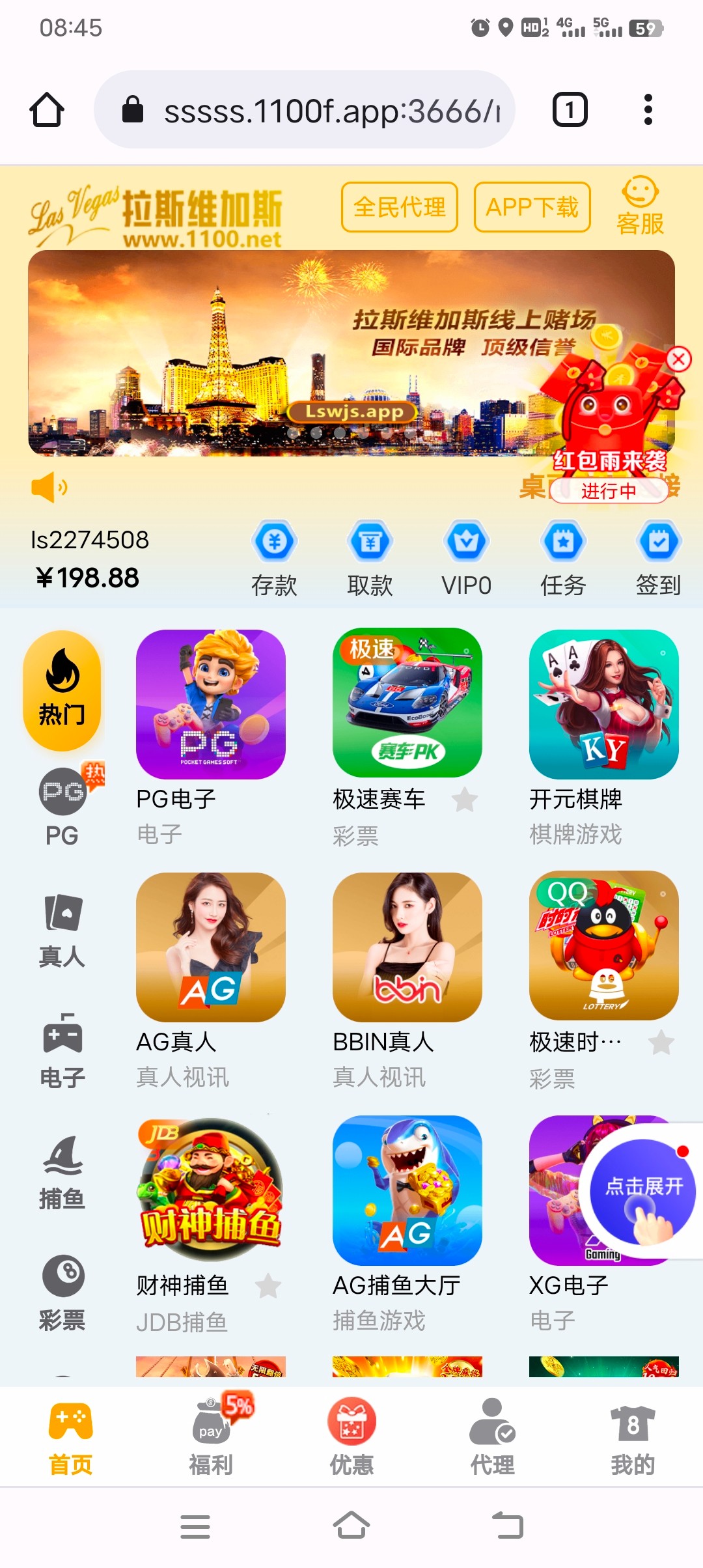
Task: Open the browser tab switcher
Action: tap(570, 109)
